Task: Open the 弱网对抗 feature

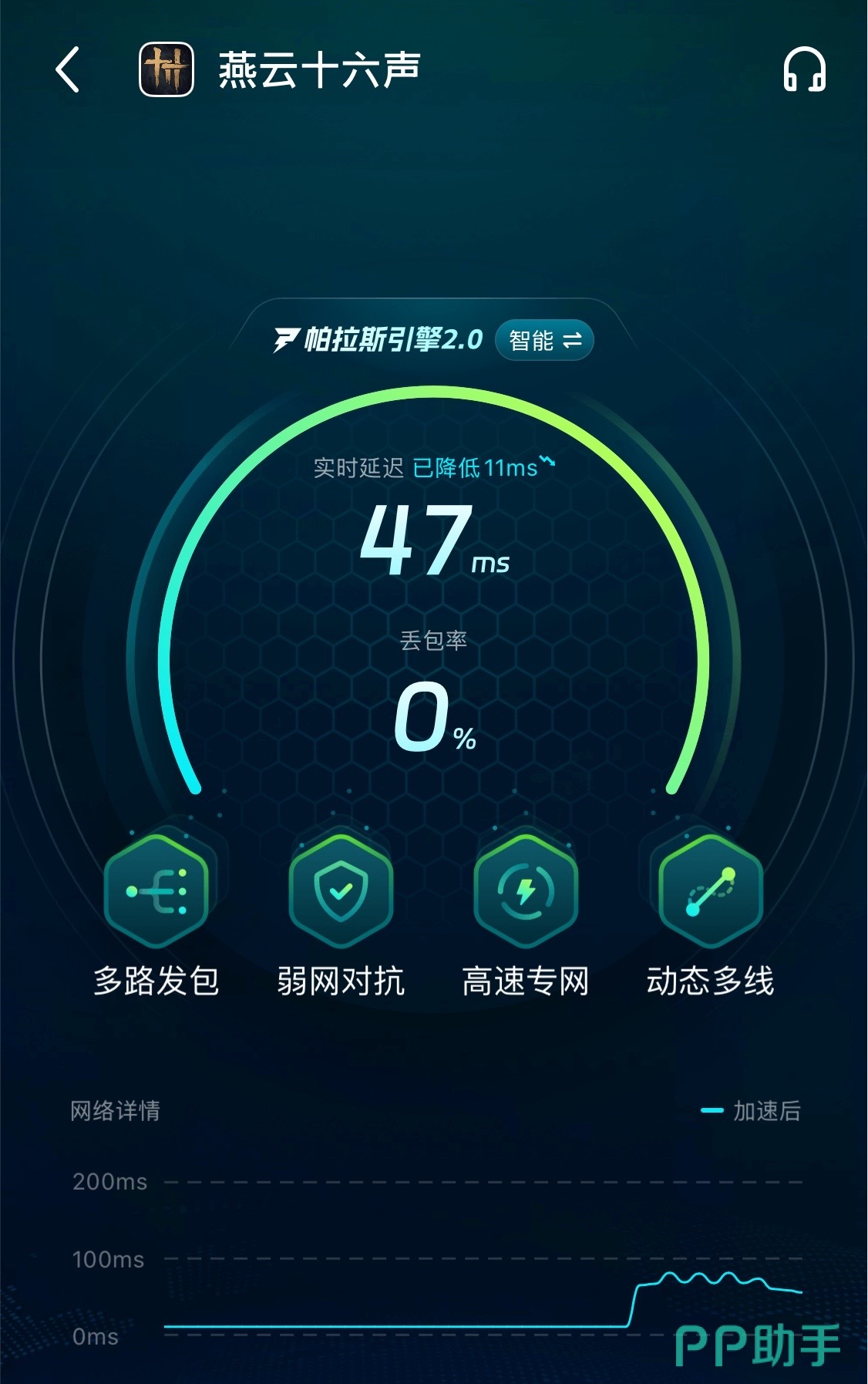Action: click(x=341, y=892)
